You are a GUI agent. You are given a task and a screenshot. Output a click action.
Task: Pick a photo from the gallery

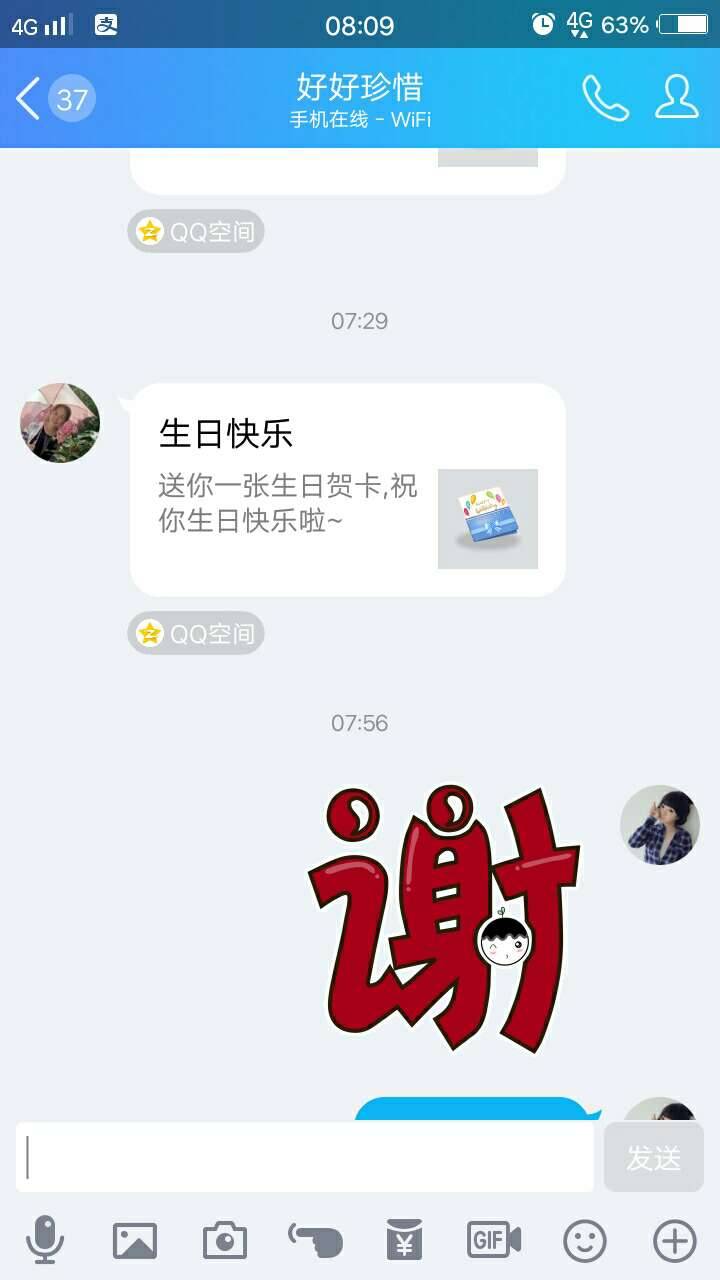click(134, 1241)
